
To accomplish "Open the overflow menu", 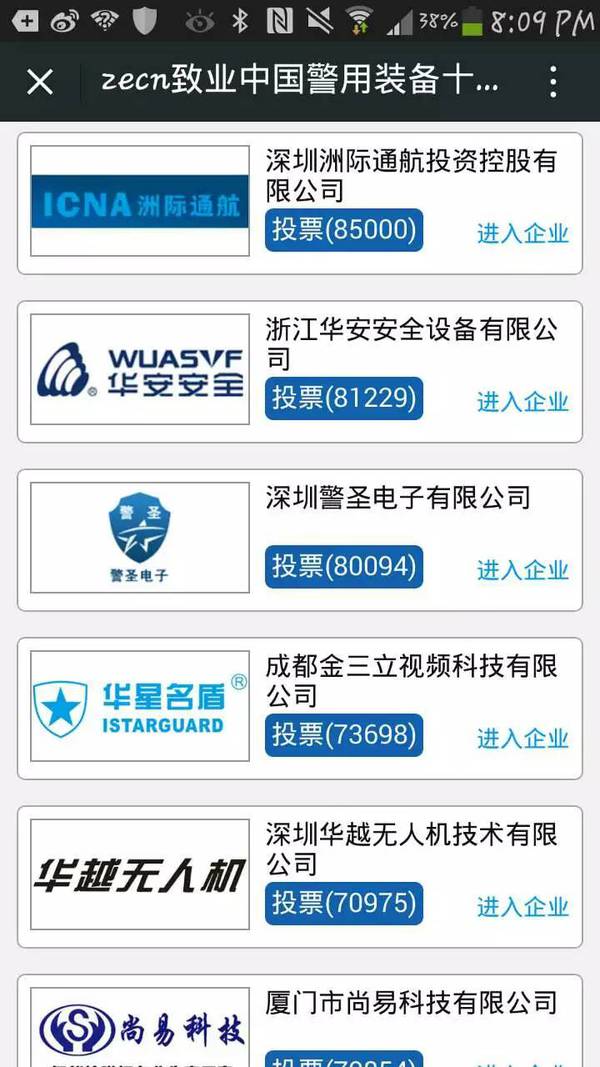I will (553, 82).
